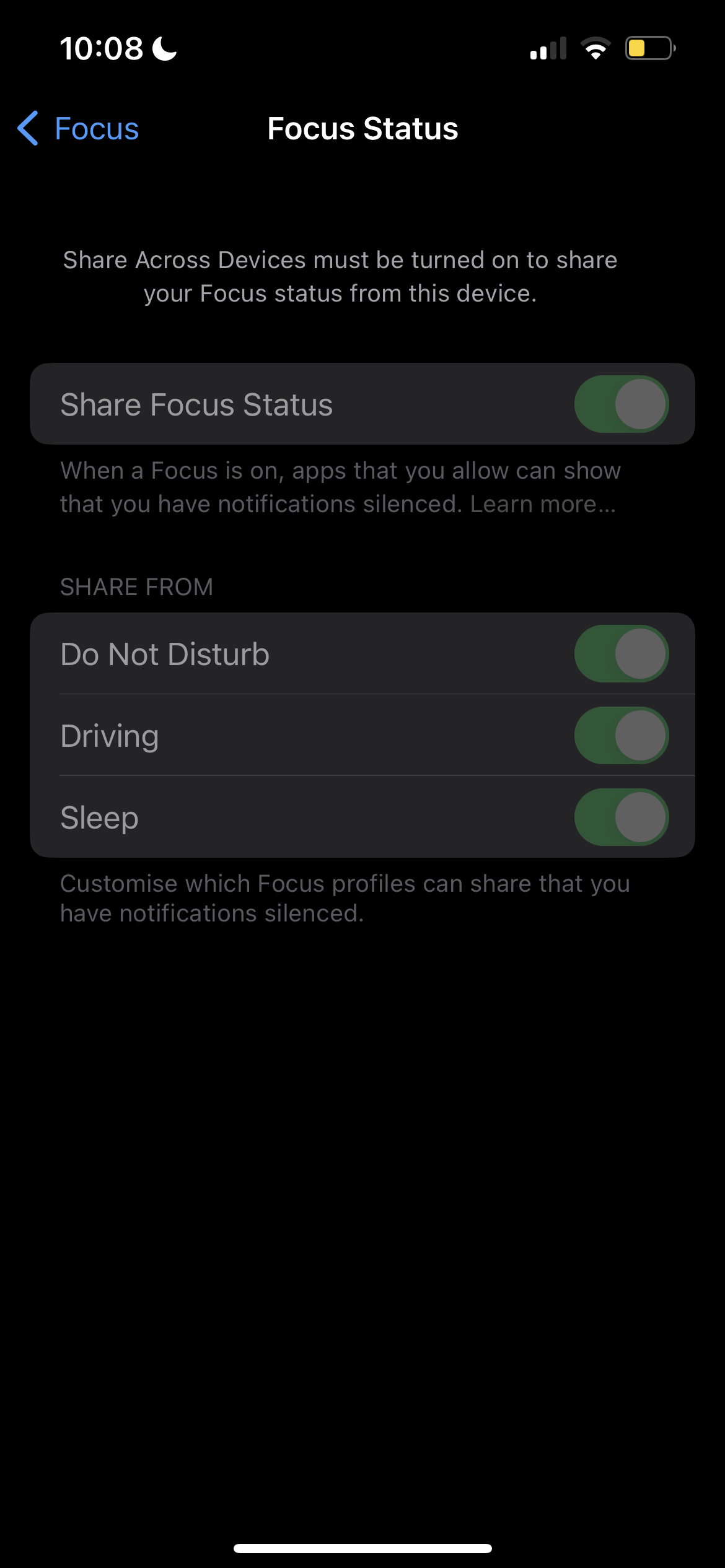Select the Do Not Disturb row
The width and height of the screenshot is (725, 1568).
point(248,653)
